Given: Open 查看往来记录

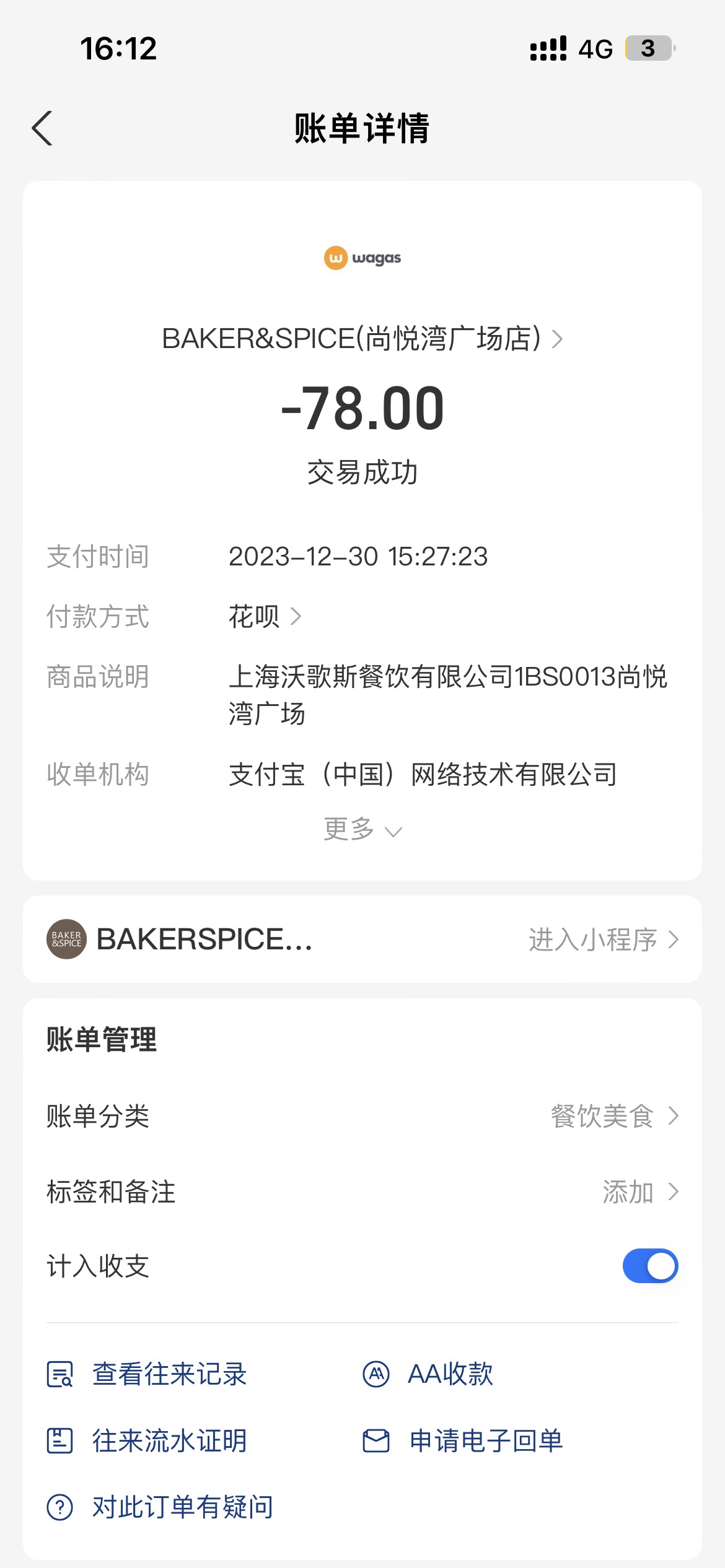Looking at the screenshot, I should pos(147,1374).
